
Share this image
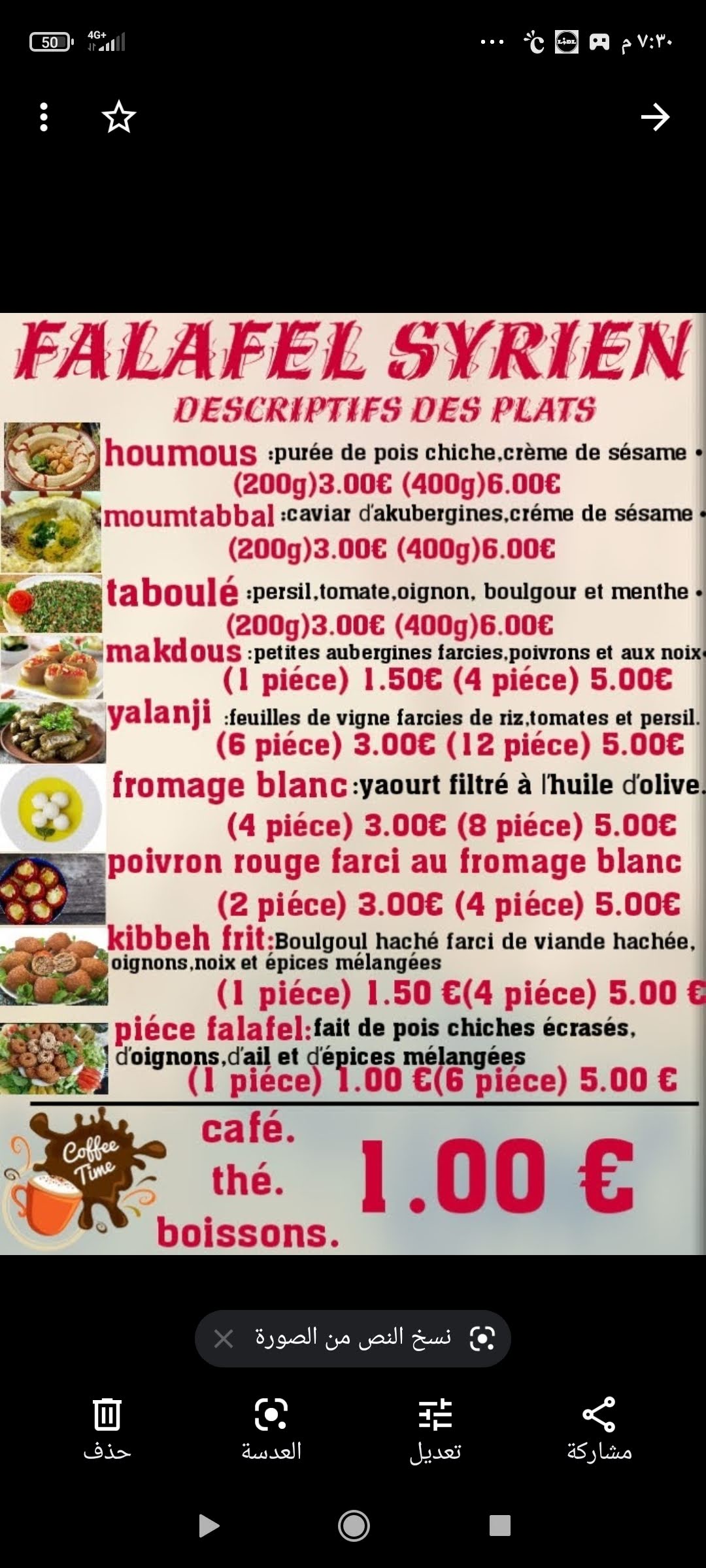(599, 1428)
